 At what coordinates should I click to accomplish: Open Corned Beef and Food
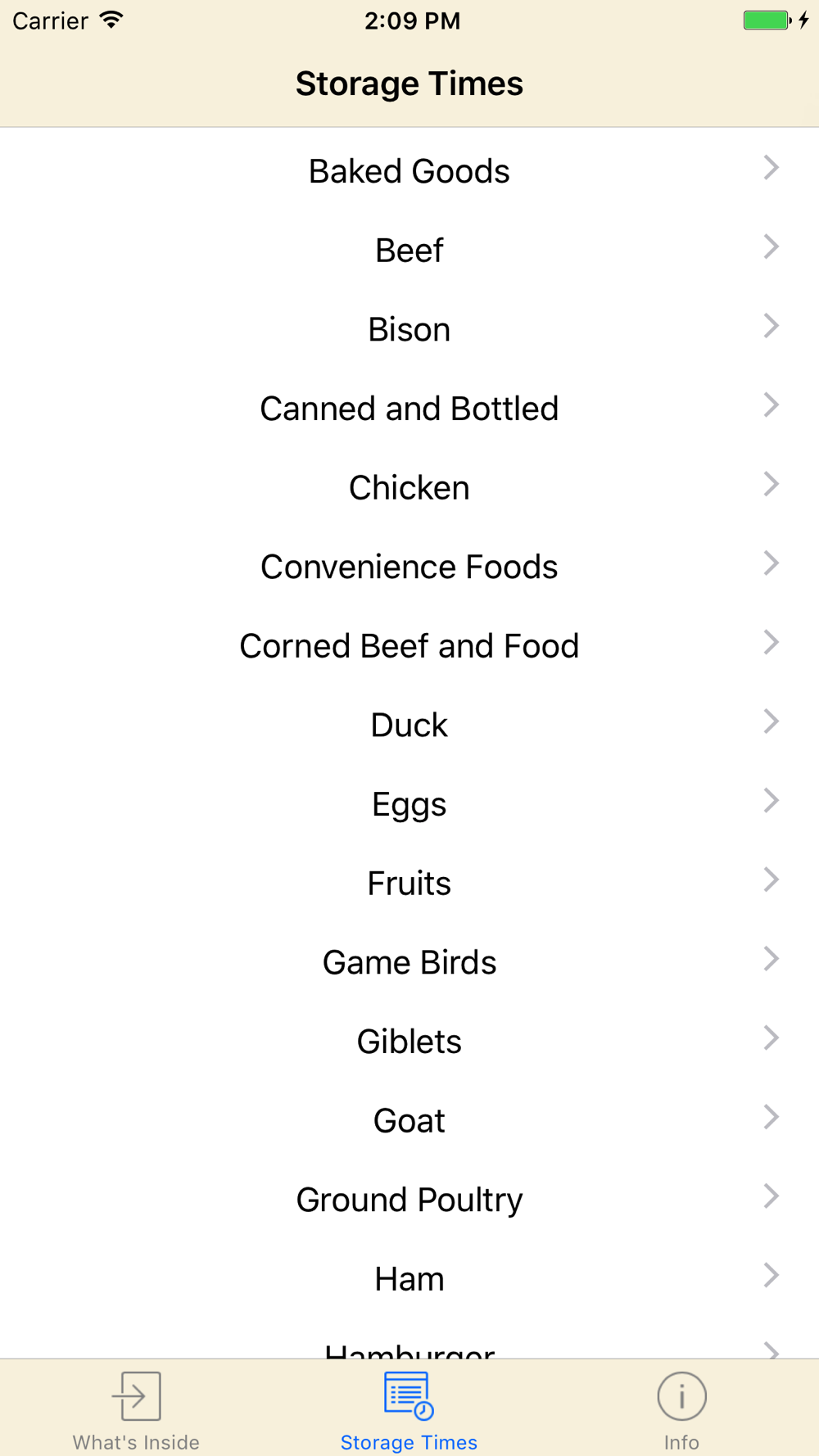coord(409,646)
